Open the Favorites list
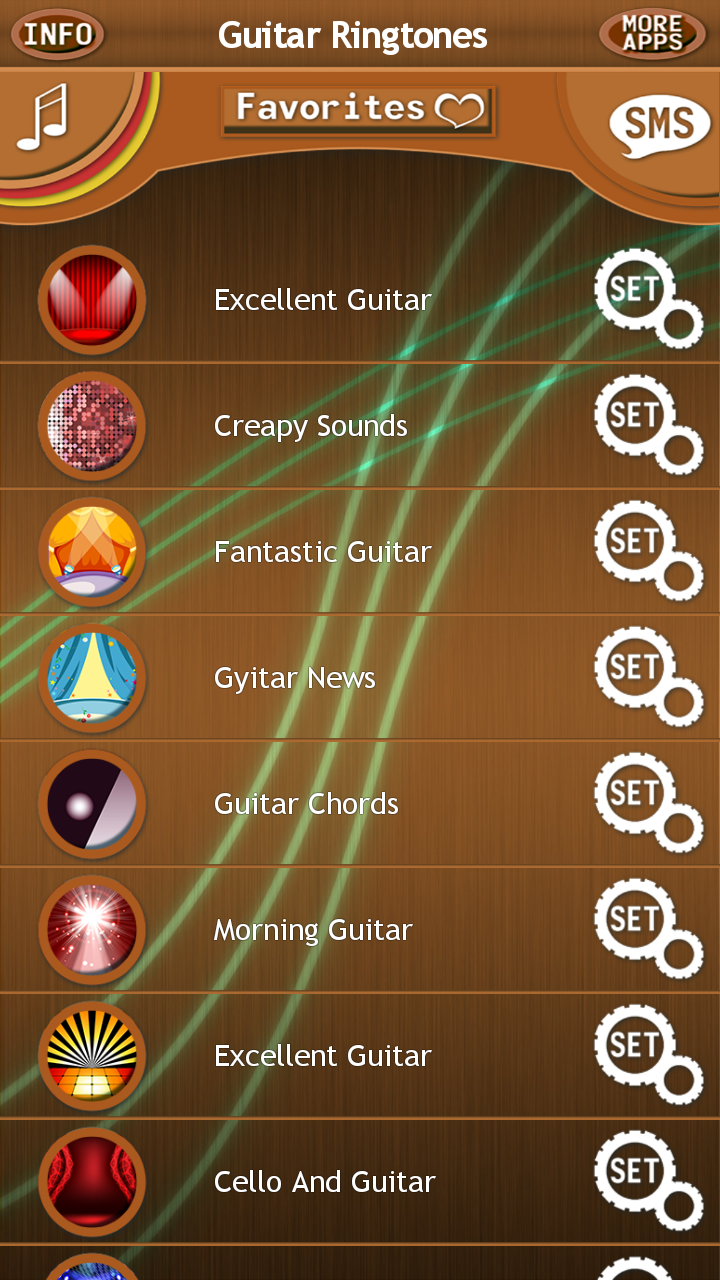720x1280 pixels. [x=357, y=108]
